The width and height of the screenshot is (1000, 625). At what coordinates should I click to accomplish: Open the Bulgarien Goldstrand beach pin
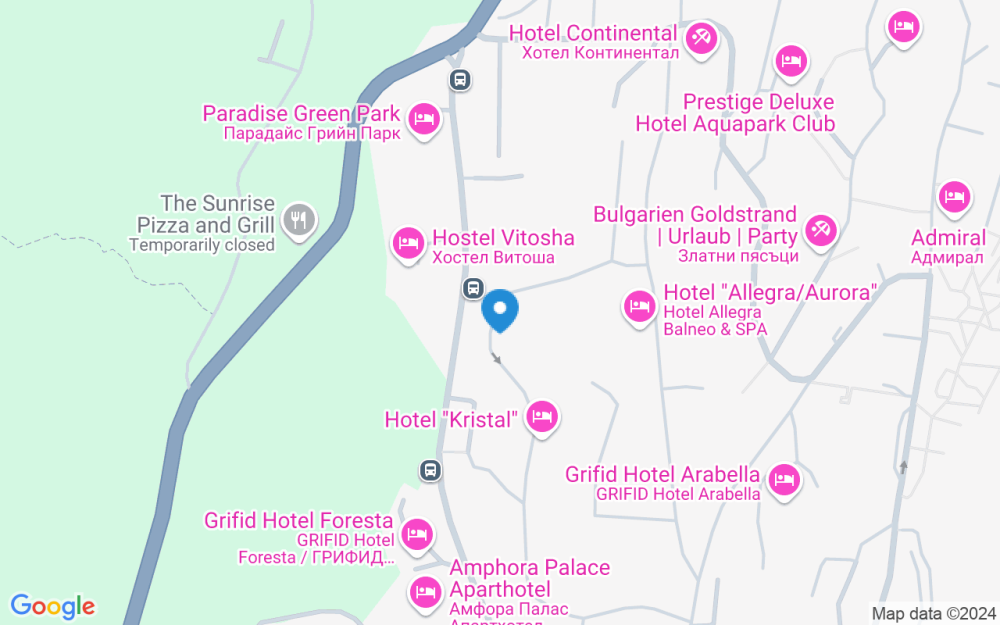(821, 232)
